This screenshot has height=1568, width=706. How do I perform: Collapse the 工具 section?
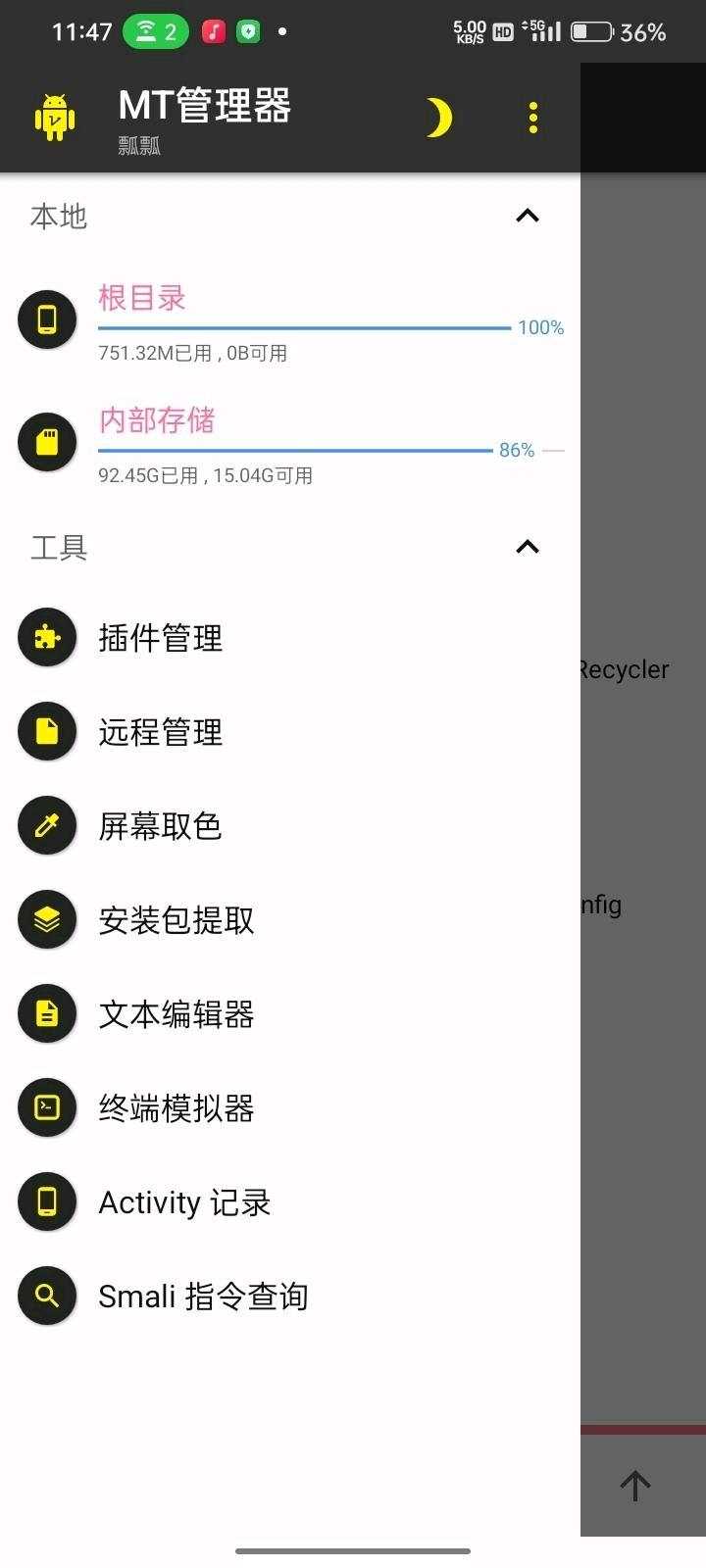[x=528, y=547]
